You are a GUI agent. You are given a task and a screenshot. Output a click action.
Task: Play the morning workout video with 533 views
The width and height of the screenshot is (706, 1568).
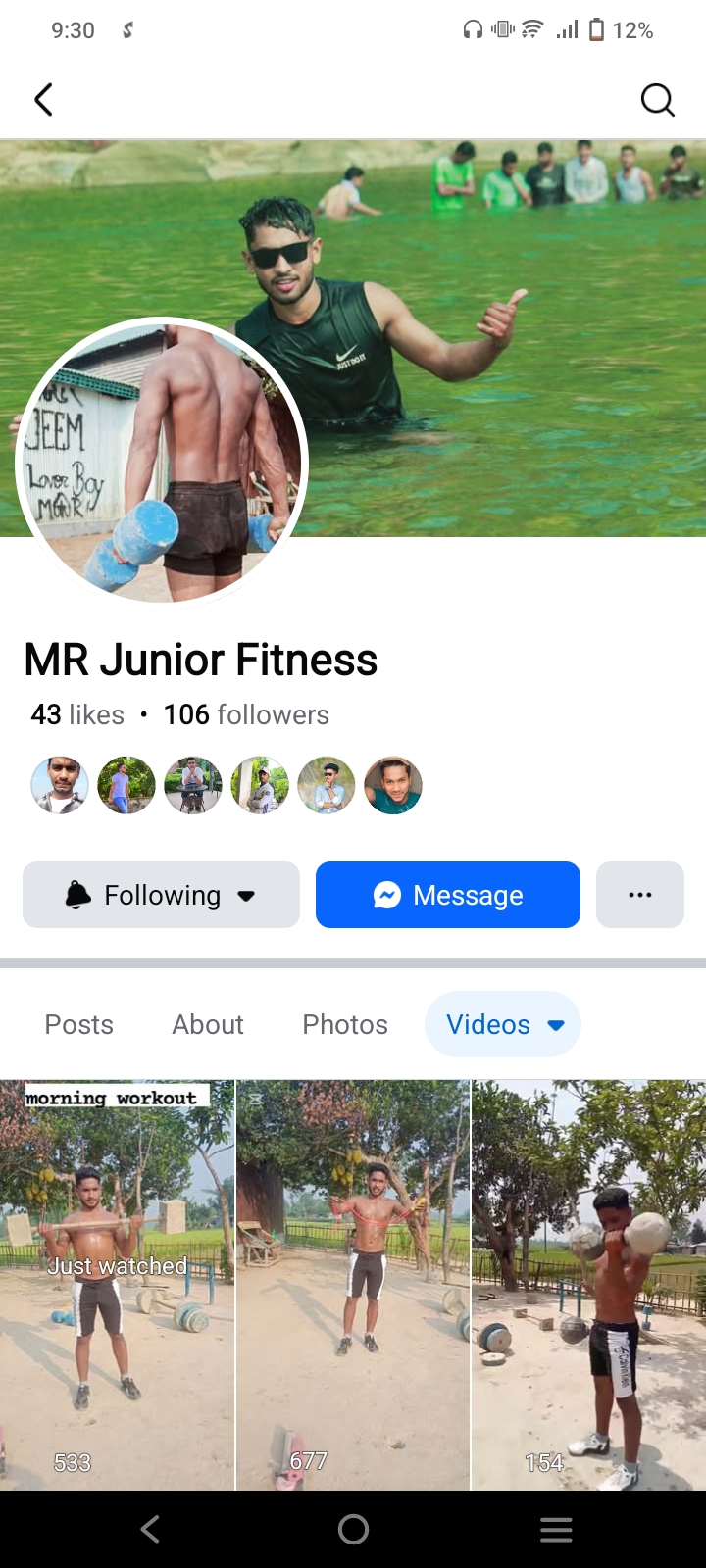click(x=117, y=1284)
